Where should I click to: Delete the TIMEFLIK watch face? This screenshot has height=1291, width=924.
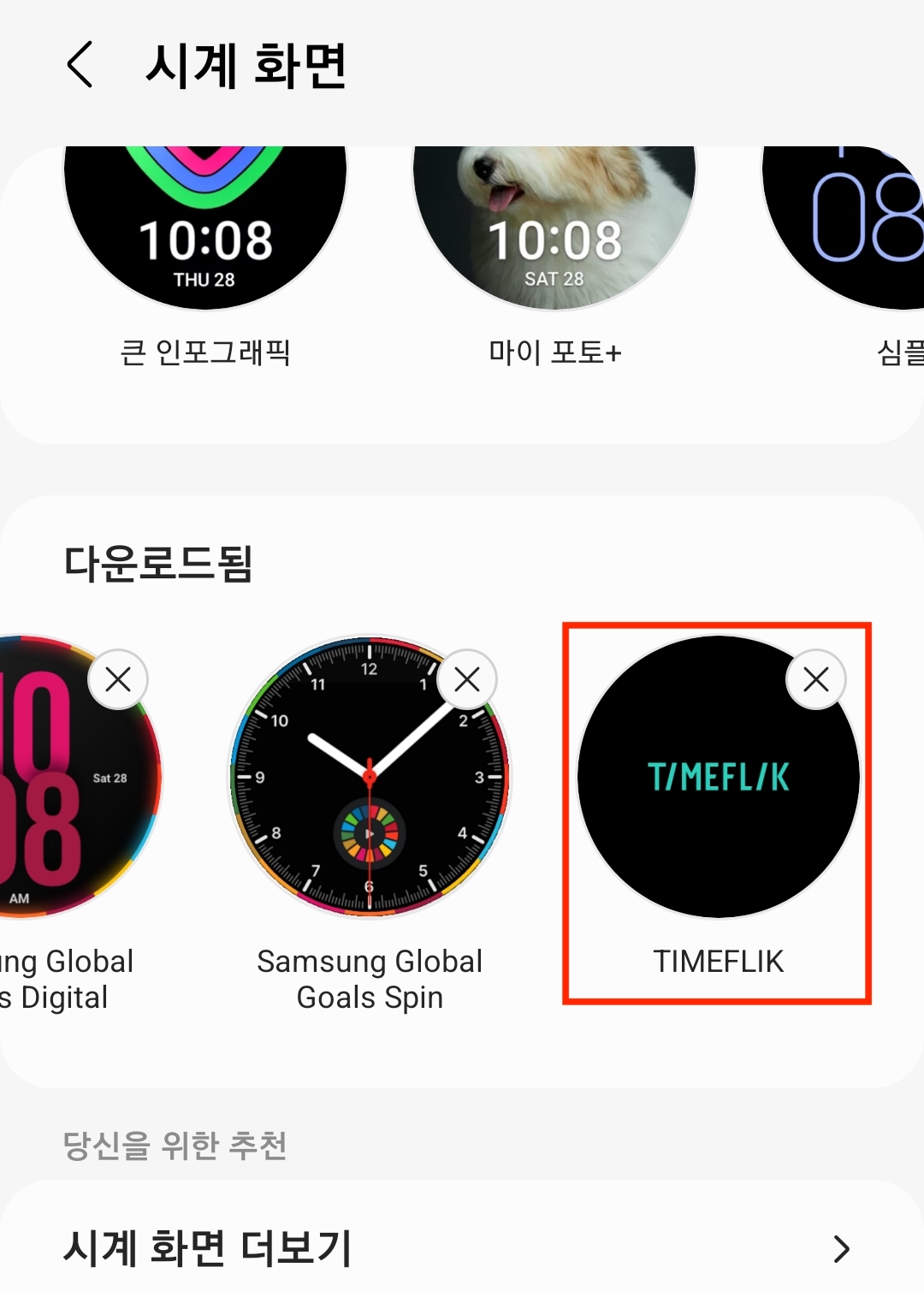coord(816,679)
